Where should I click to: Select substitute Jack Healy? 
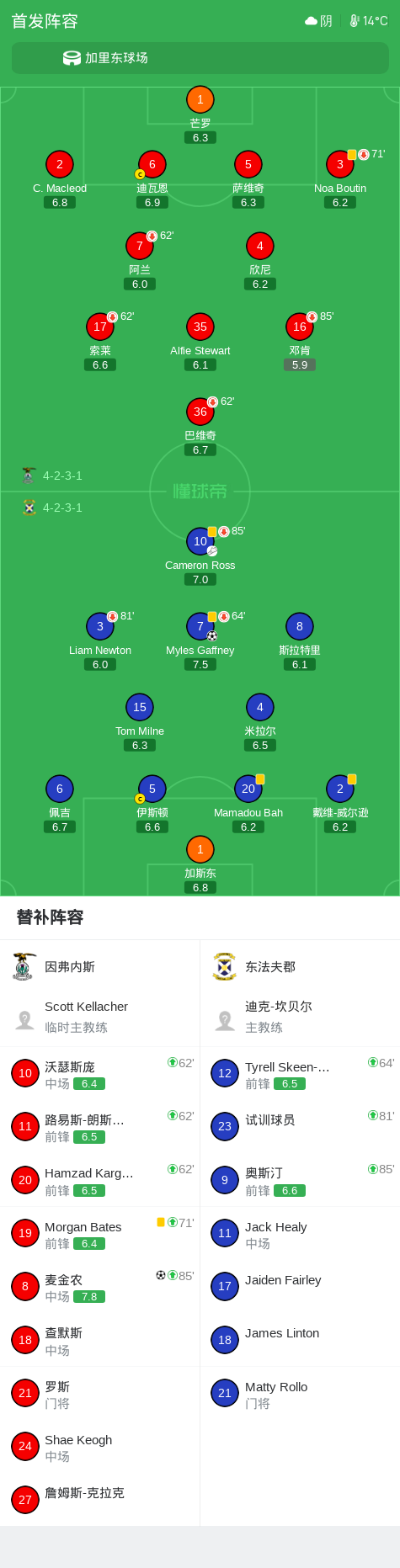pos(300,1234)
